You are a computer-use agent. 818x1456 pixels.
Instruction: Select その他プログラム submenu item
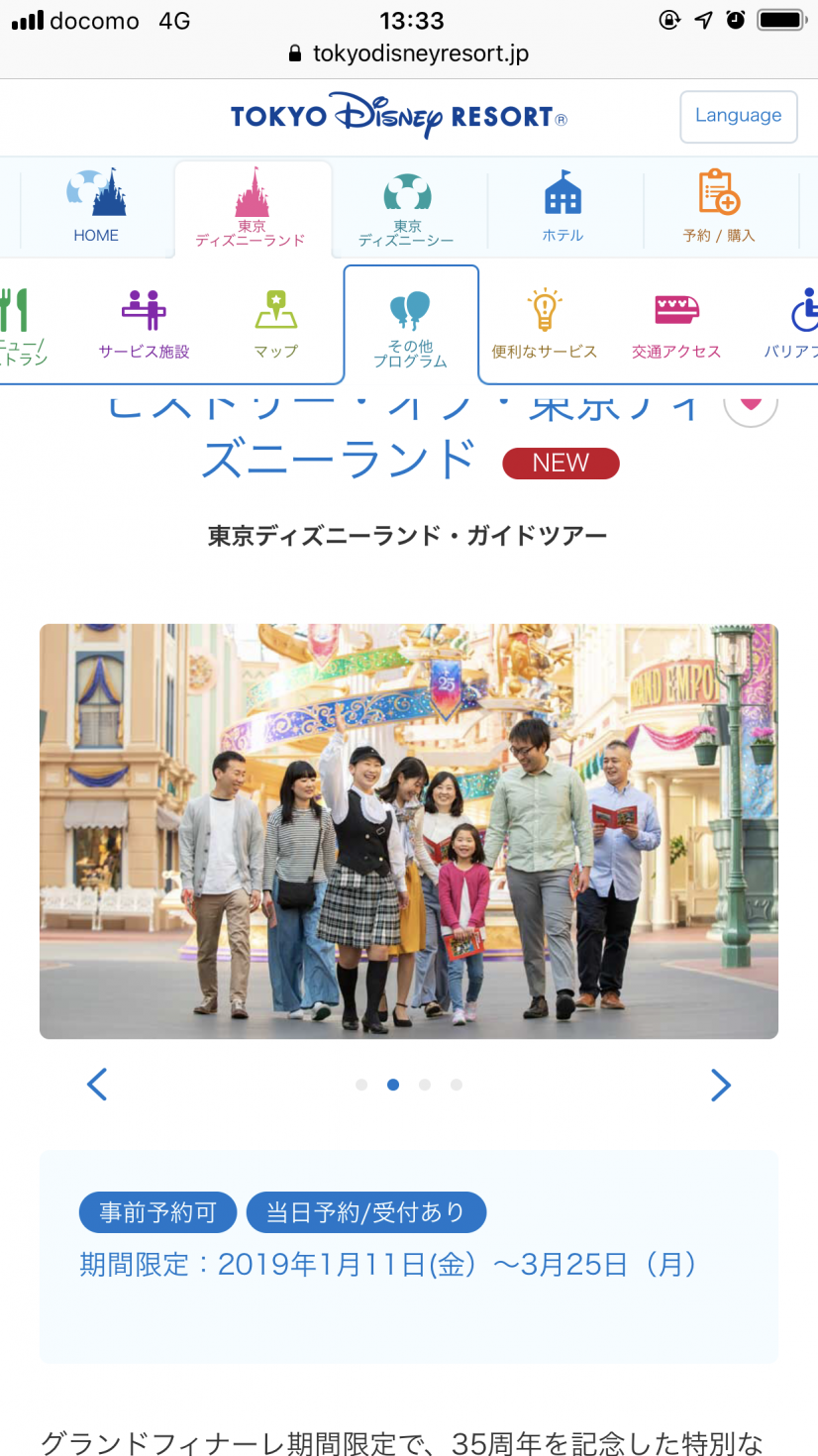click(410, 325)
